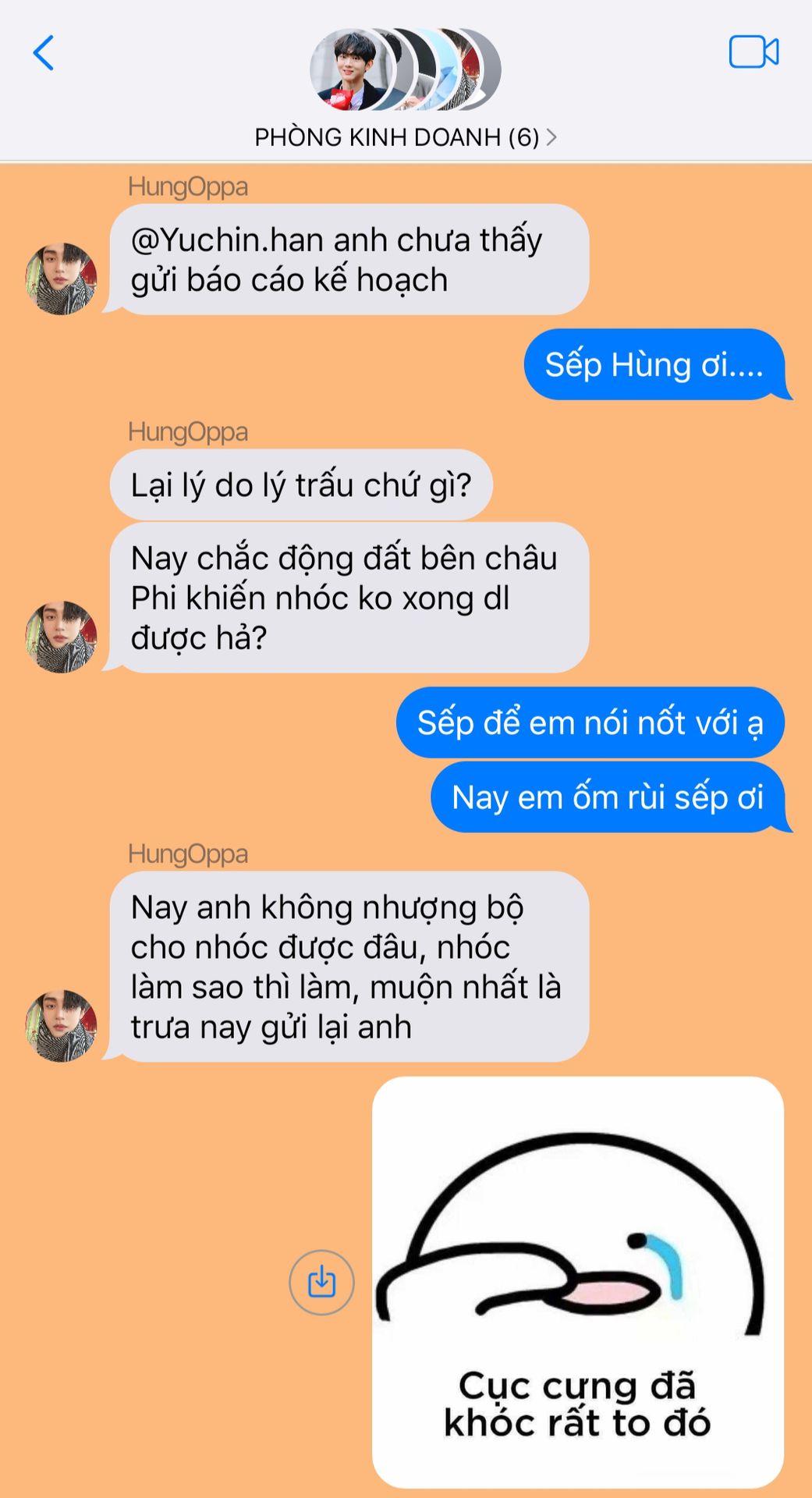Open the group members' avatars at the top
Viewport: 812px width, 1498px height.
(x=405, y=69)
